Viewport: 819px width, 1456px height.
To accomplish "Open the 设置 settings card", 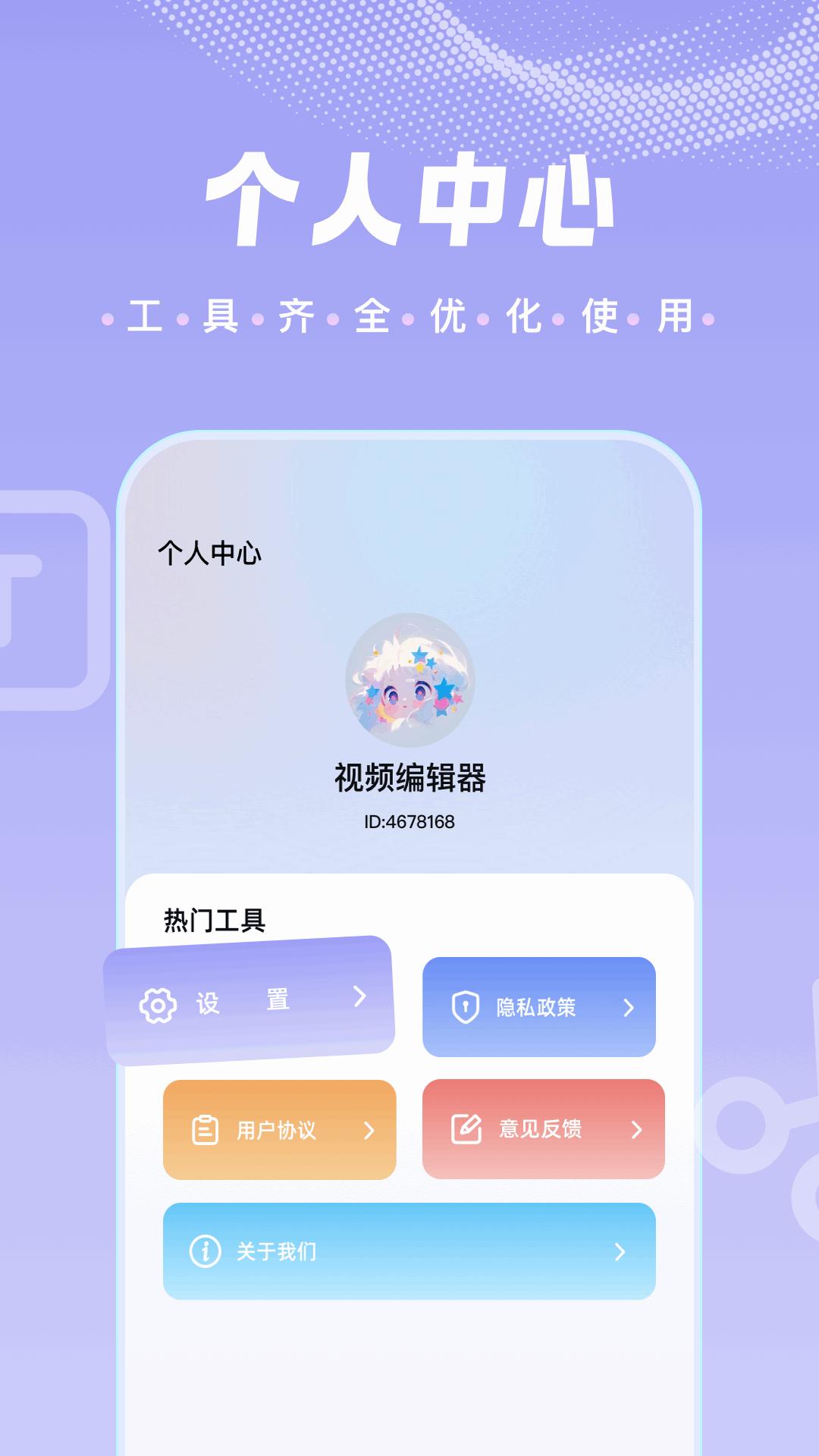I will 250,1003.
